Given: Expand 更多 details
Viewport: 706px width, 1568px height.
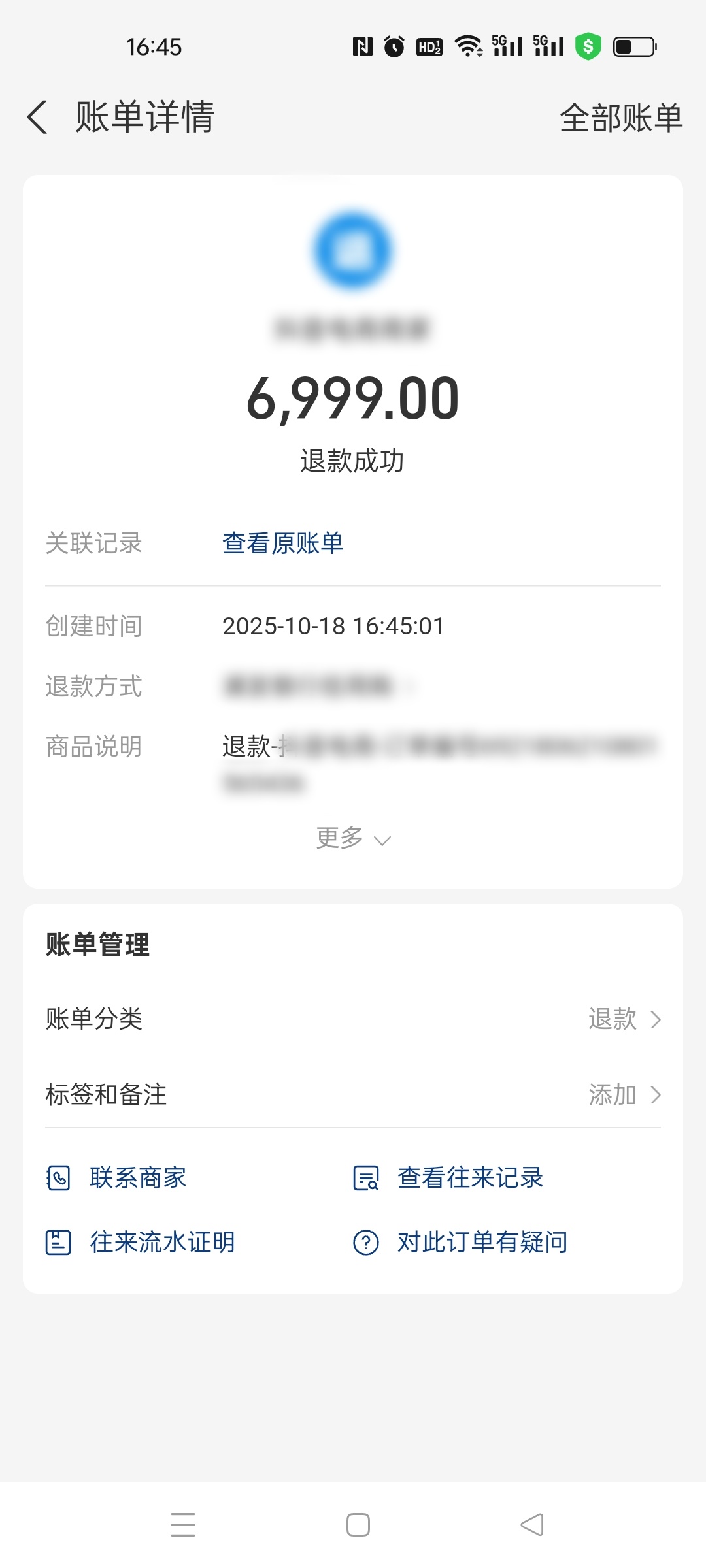Looking at the screenshot, I should [x=353, y=838].
